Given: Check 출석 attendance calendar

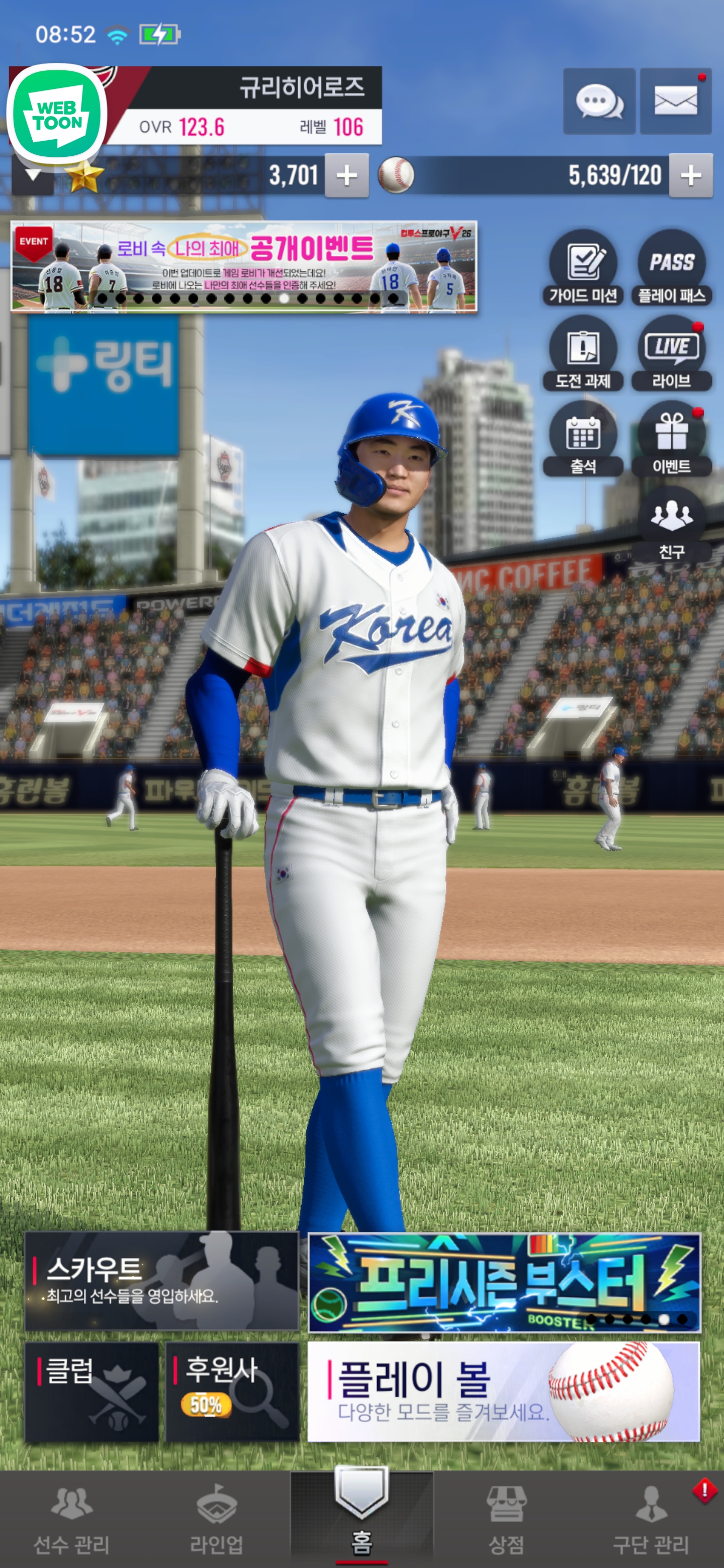Looking at the screenshot, I should [583, 439].
